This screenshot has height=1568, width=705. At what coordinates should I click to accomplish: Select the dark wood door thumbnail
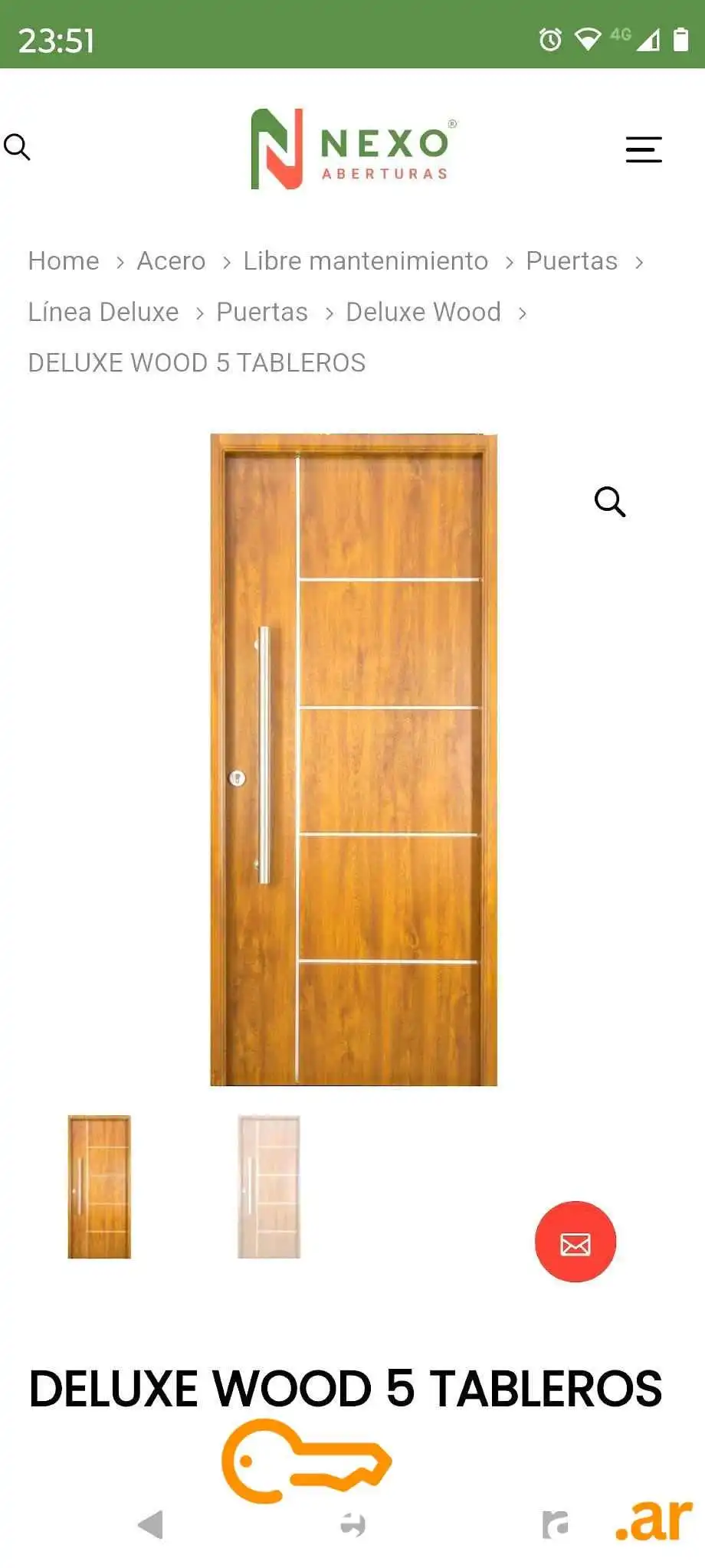tap(100, 1187)
